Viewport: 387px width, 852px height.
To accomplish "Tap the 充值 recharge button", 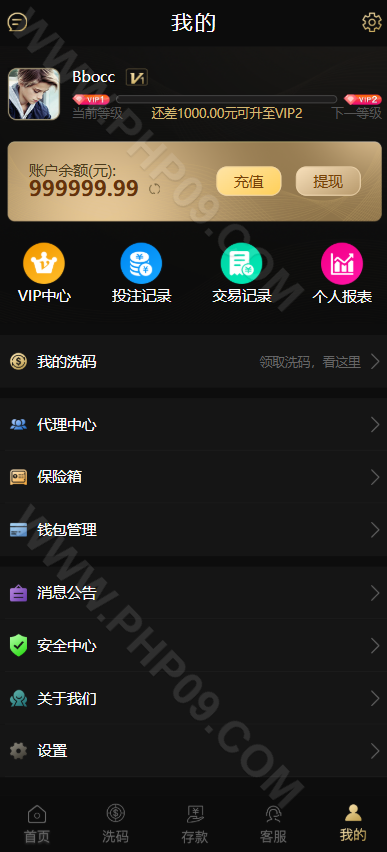I will (249, 181).
